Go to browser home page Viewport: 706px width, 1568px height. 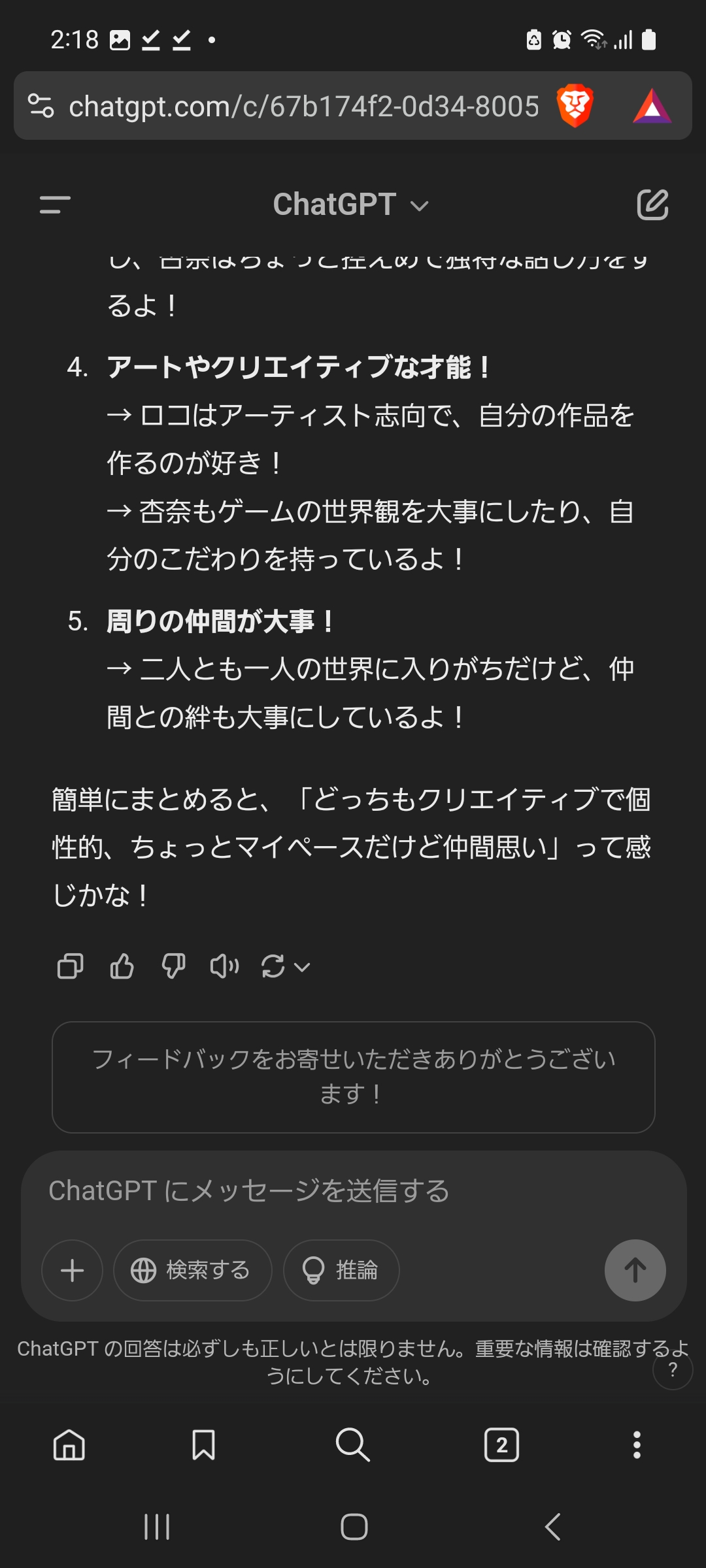(x=69, y=1445)
